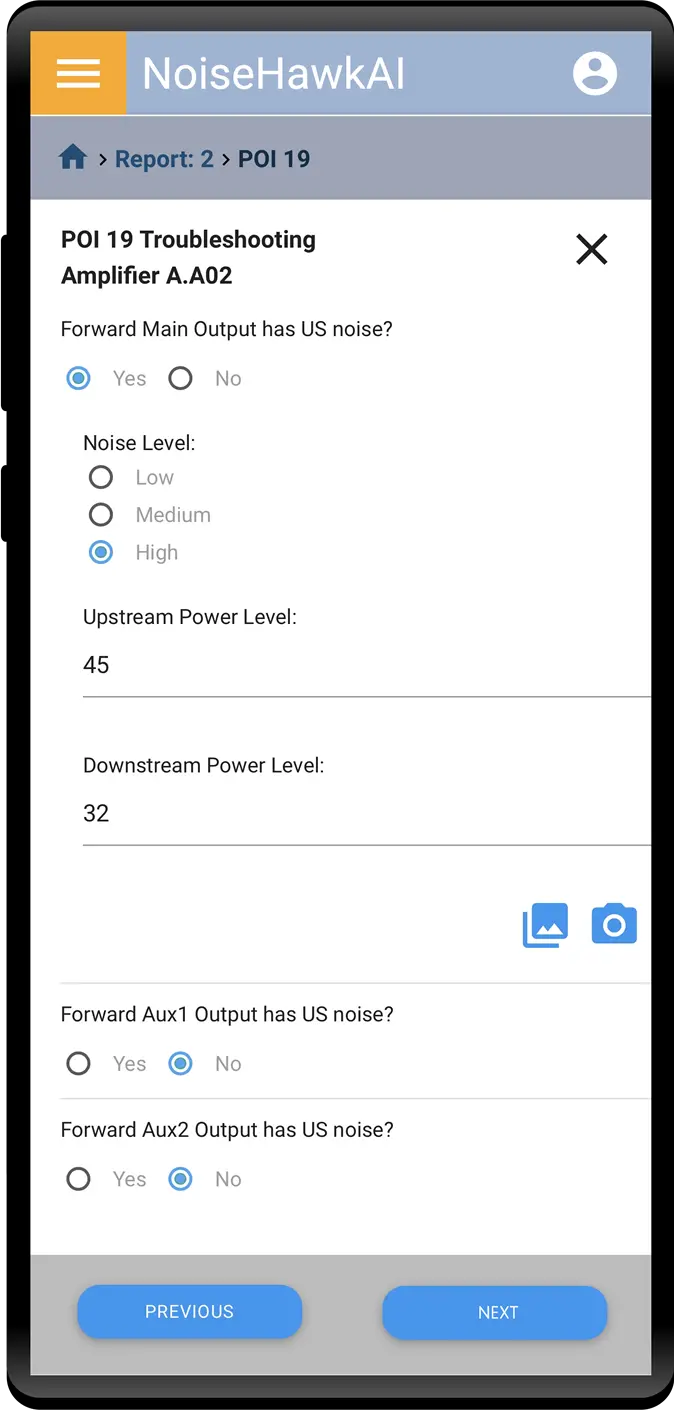Take a photo with the camera icon

(614, 925)
